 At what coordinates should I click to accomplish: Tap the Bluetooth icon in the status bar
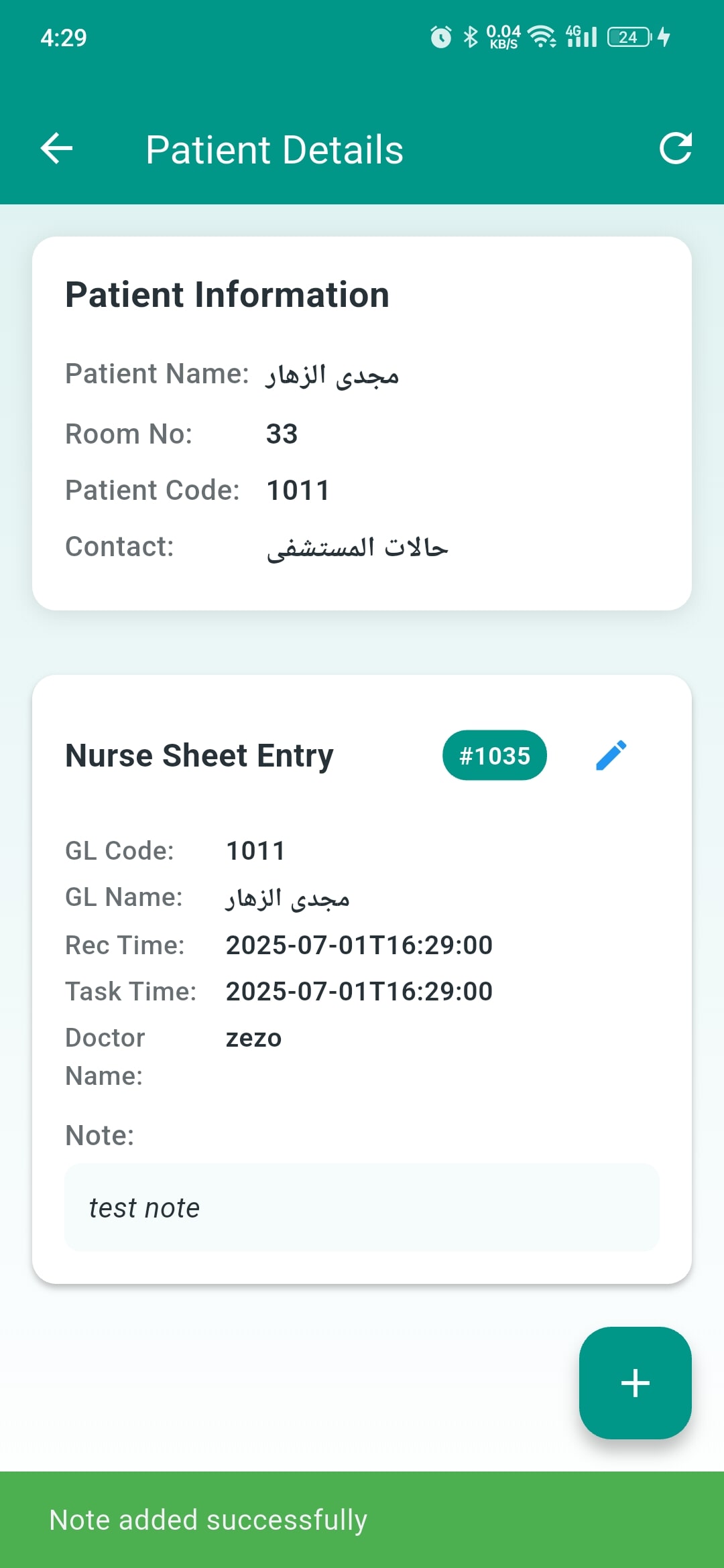[x=471, y=37]
